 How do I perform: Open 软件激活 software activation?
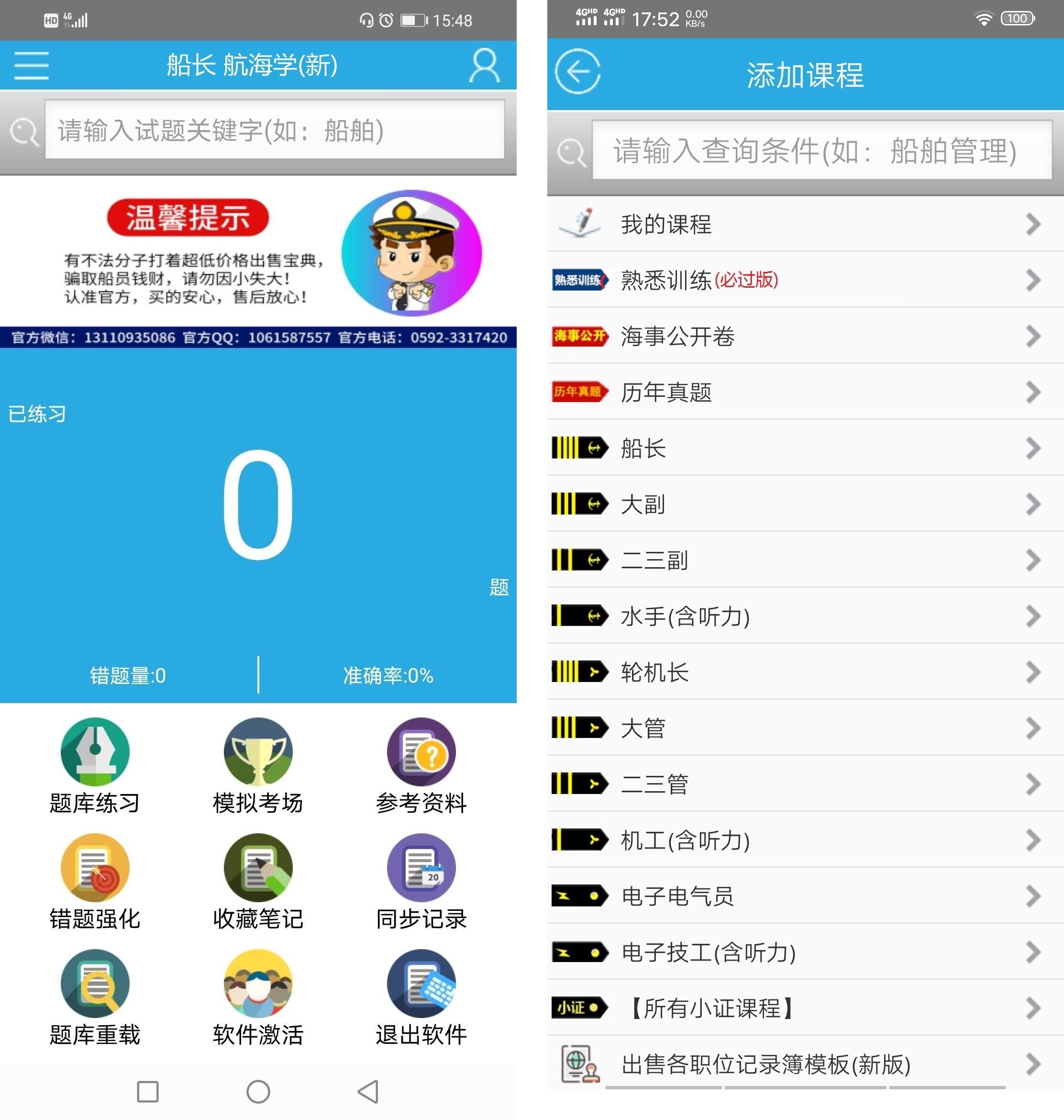258,996
